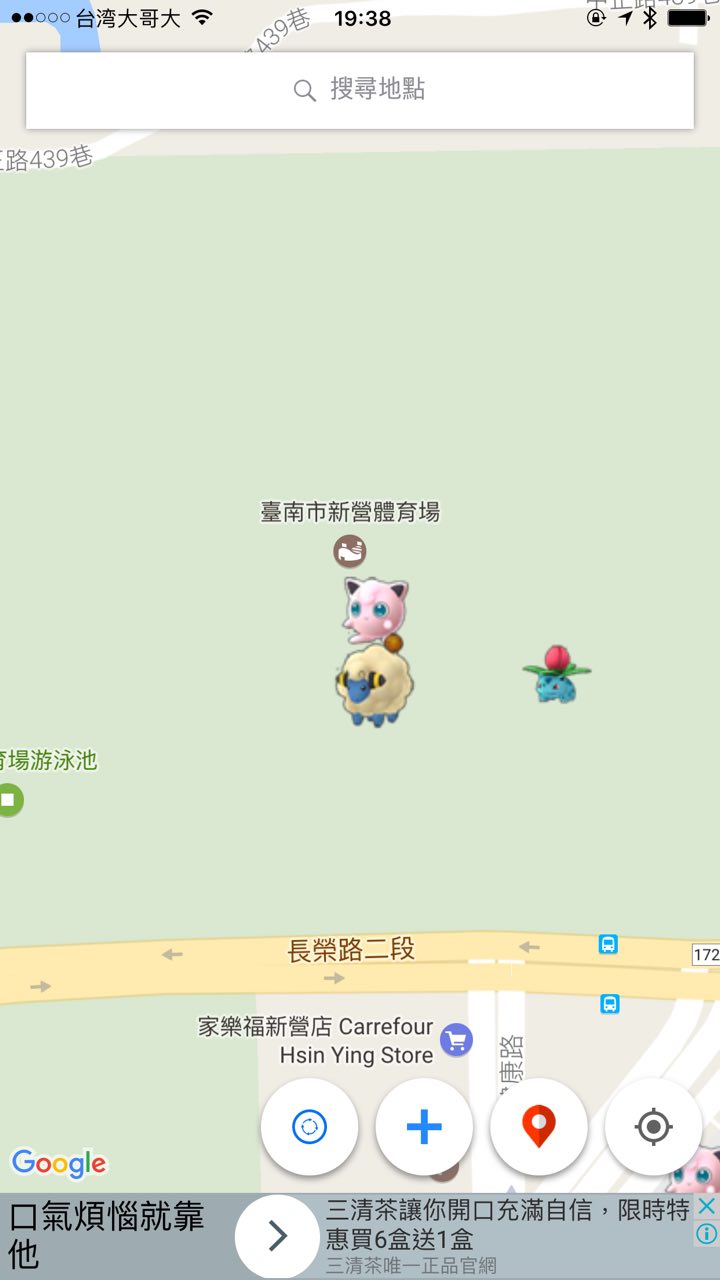Viewport: 720px width, 1280px height.
Task: Select the Mareep marker on the map
Action: coord(374,685)
